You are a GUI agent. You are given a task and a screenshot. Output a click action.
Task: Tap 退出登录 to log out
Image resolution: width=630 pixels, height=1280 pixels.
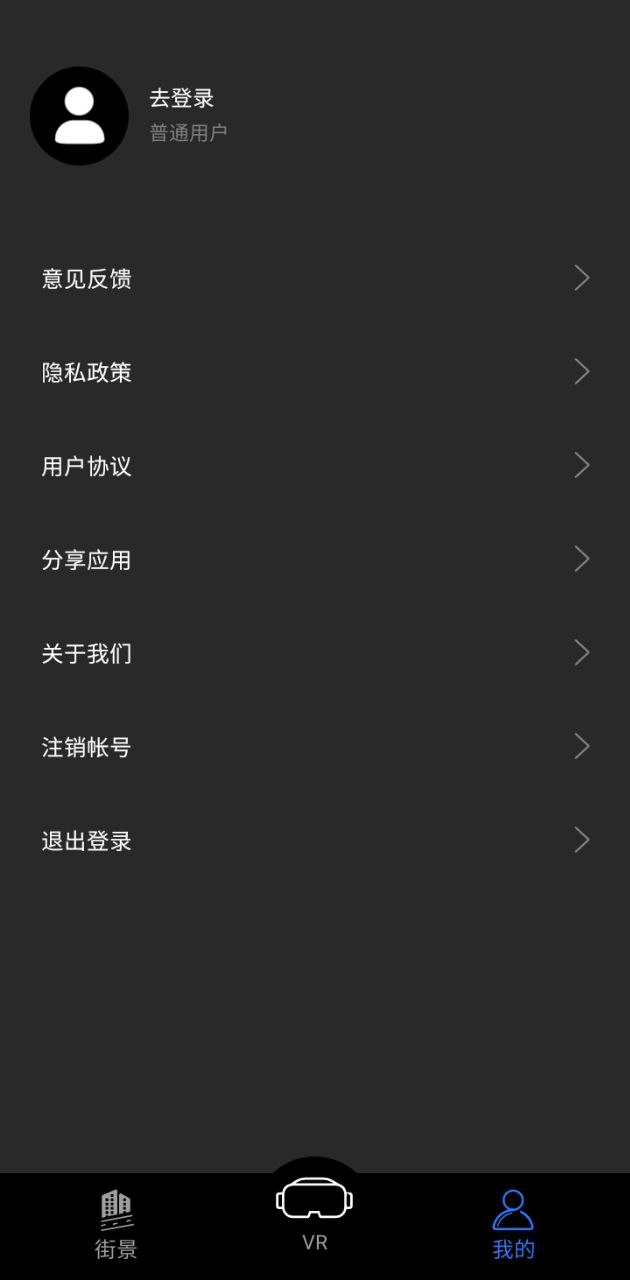point(315,841)
